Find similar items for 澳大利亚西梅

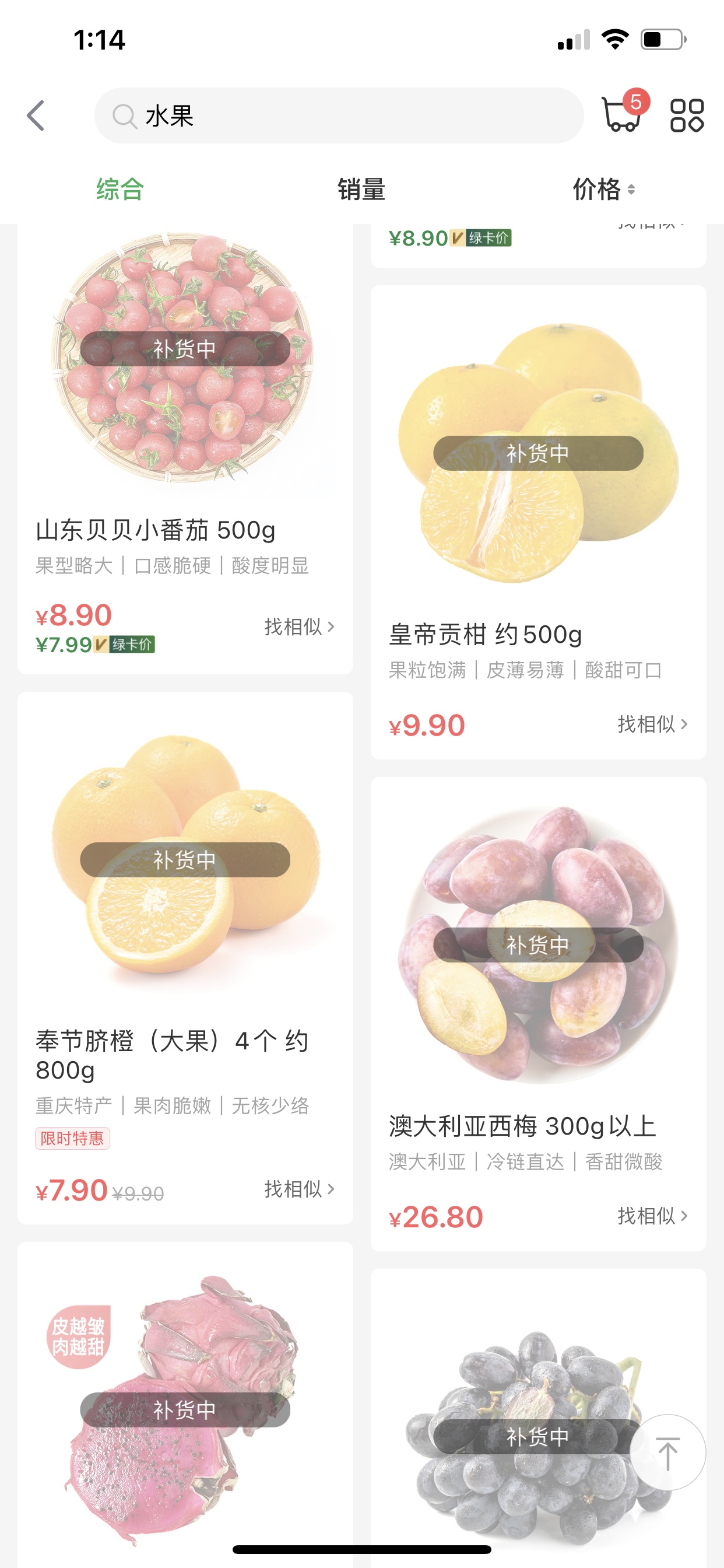coord(652,1216)
